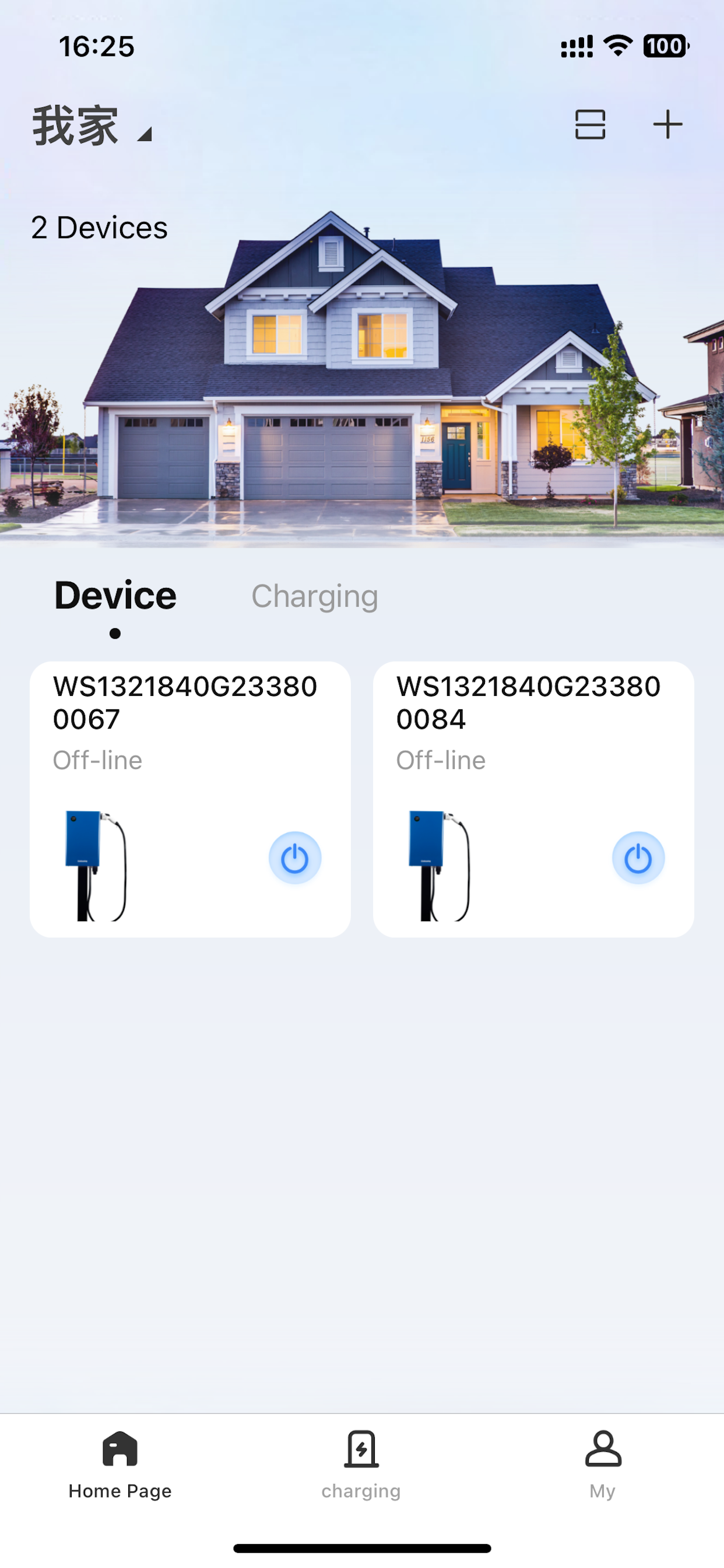
Task: Toggle power for device WS1321840G233800067
Action: click(294, 857)
